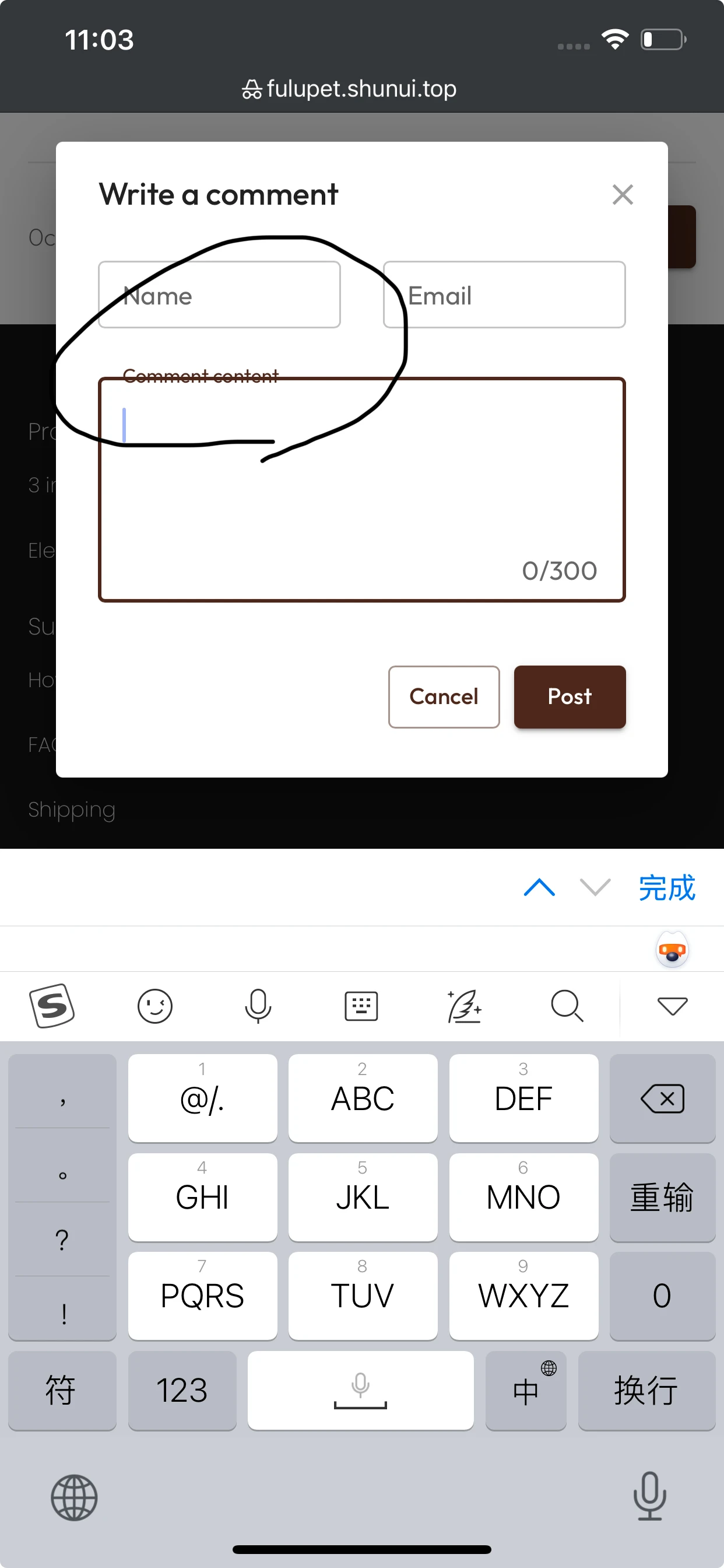The width and height of the screenshot is (724, 1568).
Task: Start voice input from keyboard toolbar microphone
Action: click(257, 1006)
